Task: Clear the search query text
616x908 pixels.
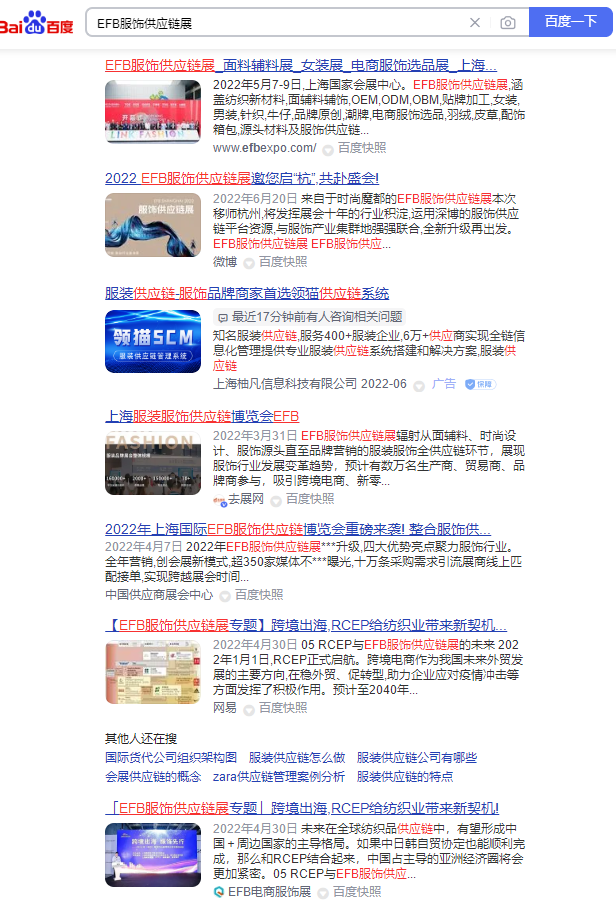Action: pyautogui.click(x=475, y=23)
